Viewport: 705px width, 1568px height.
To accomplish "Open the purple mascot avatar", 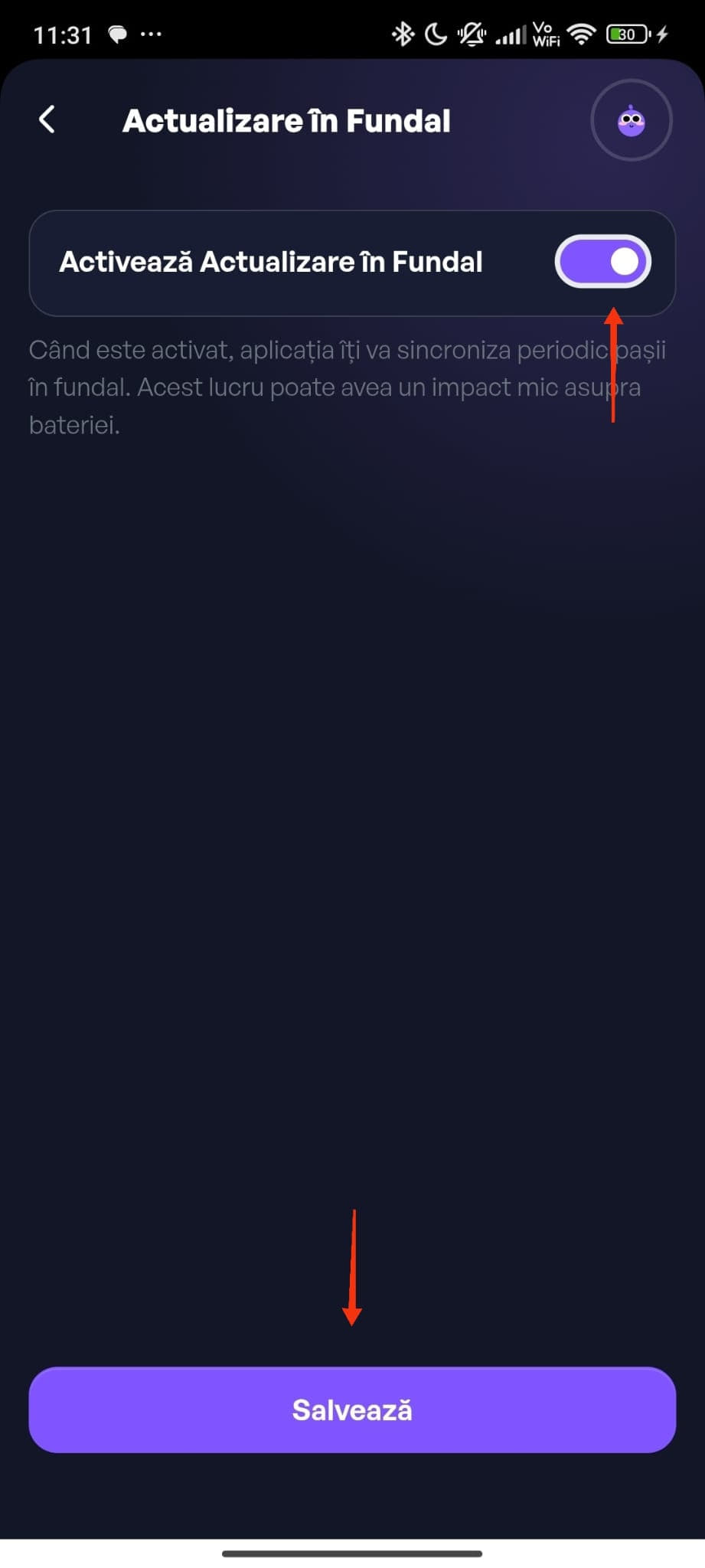I will (631, 120).
